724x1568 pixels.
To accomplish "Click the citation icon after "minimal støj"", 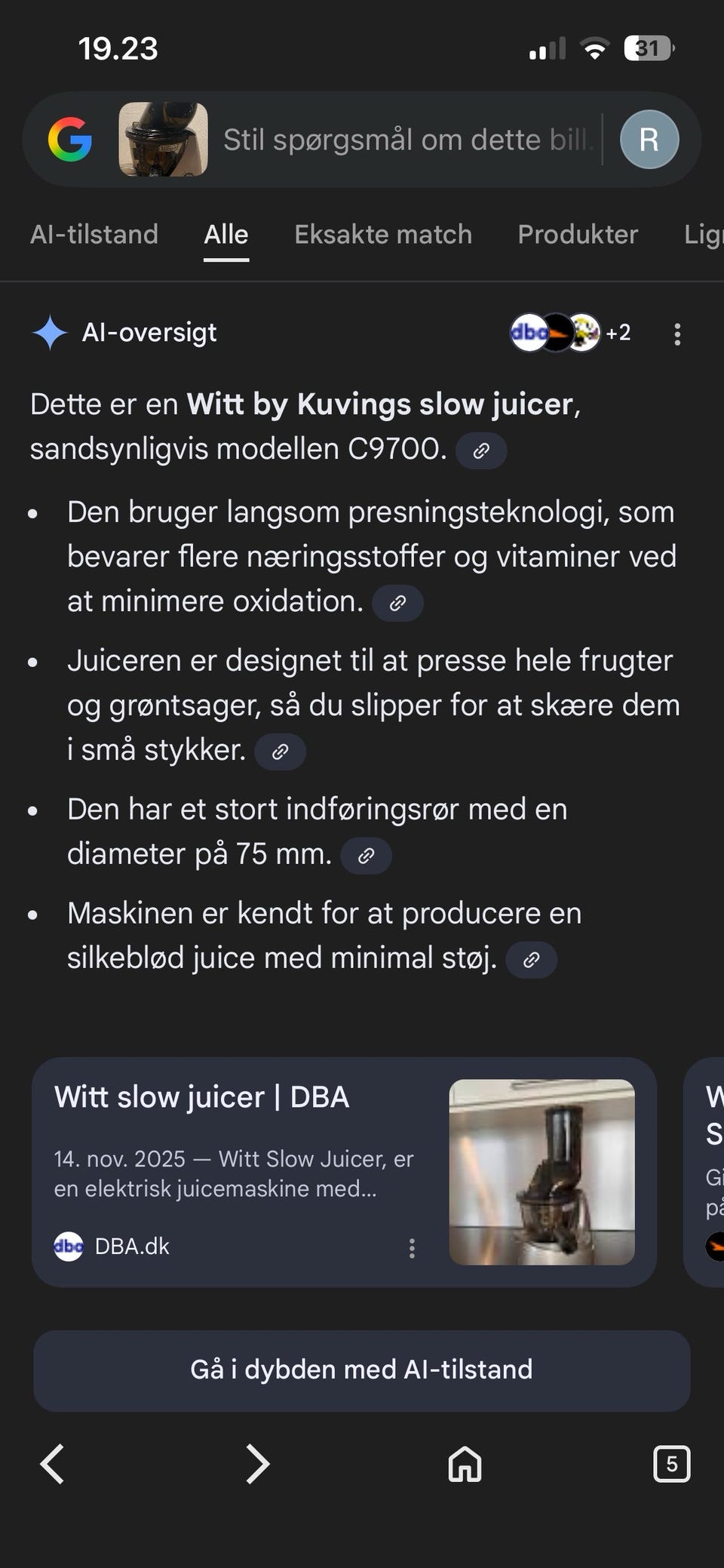I will coord(532,959).
